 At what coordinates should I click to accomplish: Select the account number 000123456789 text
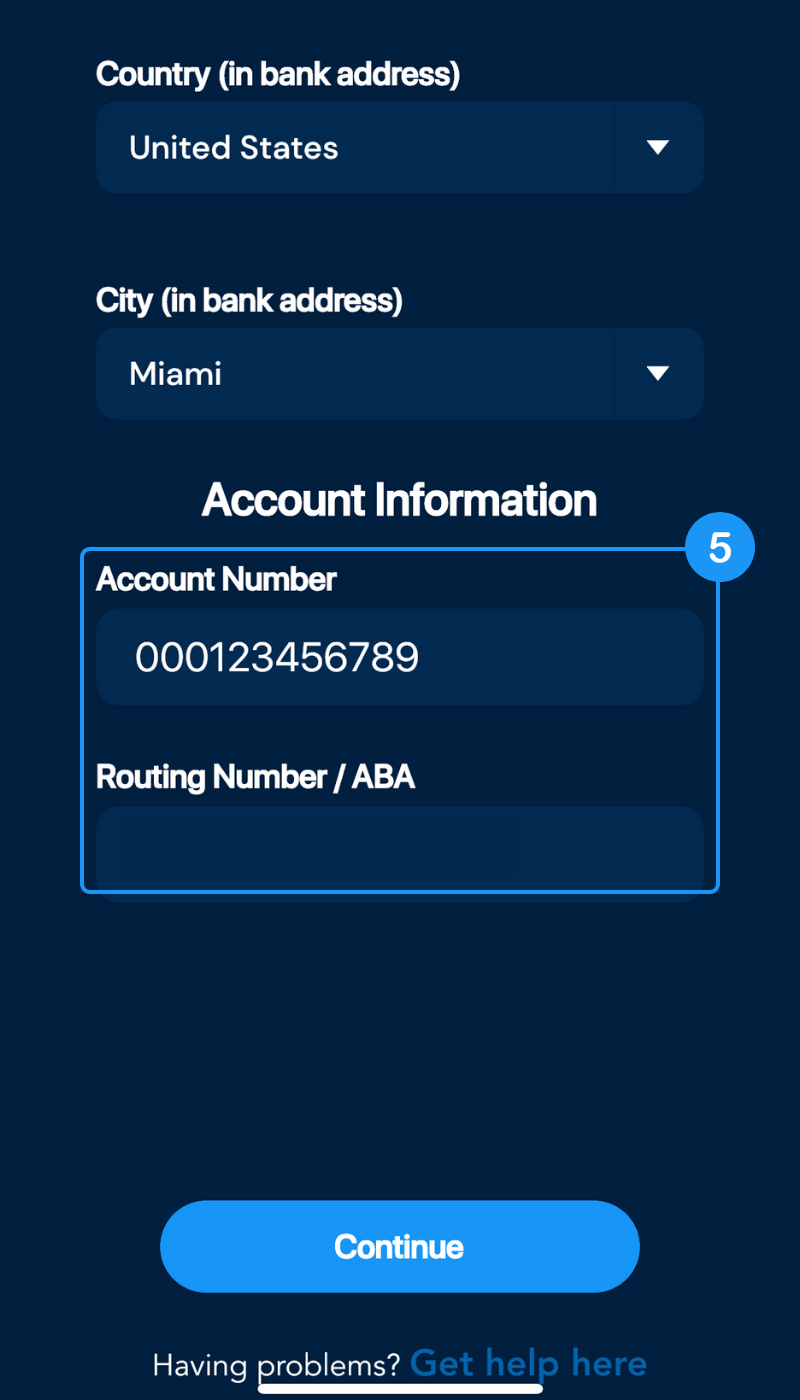click(x=277, y=657)
